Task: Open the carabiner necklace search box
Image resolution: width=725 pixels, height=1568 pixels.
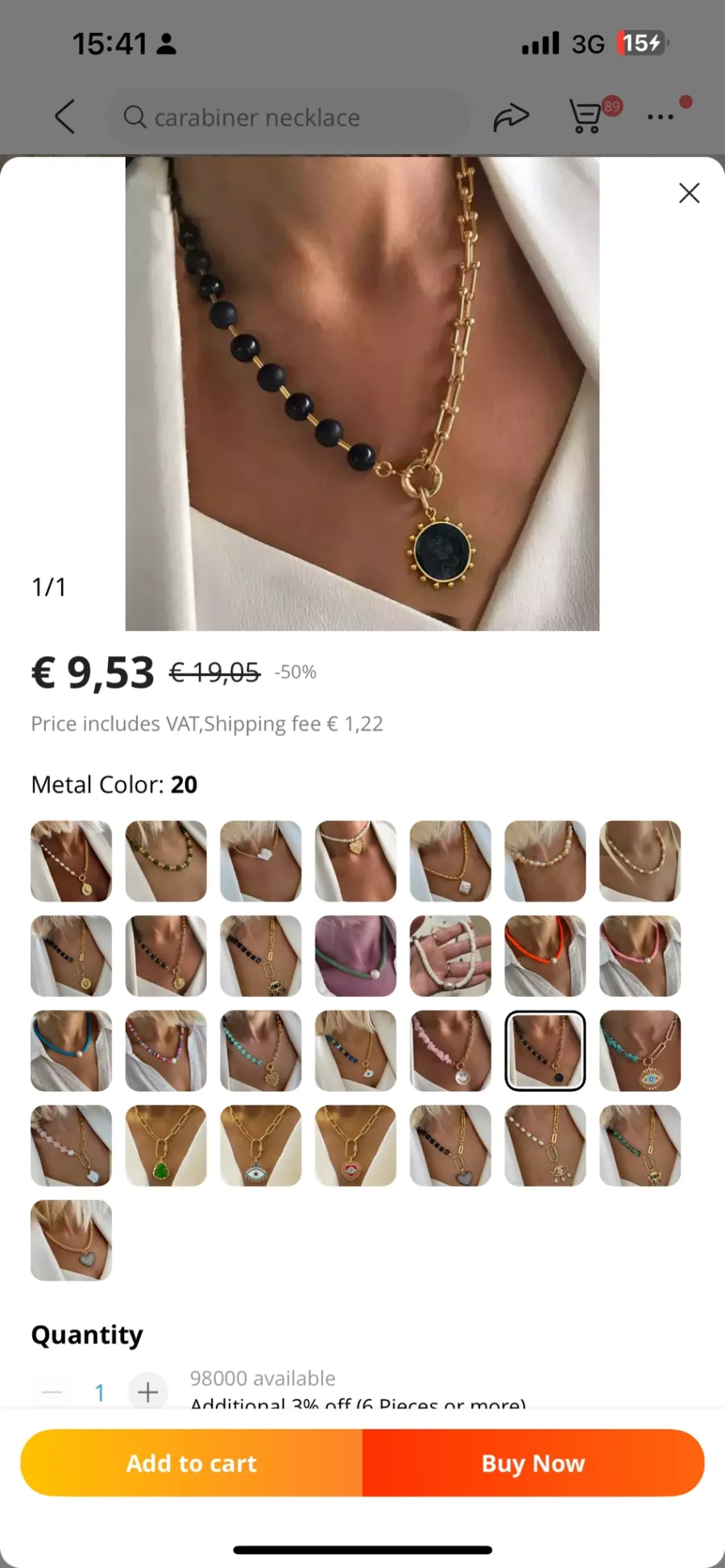Action: coord(288,118)
